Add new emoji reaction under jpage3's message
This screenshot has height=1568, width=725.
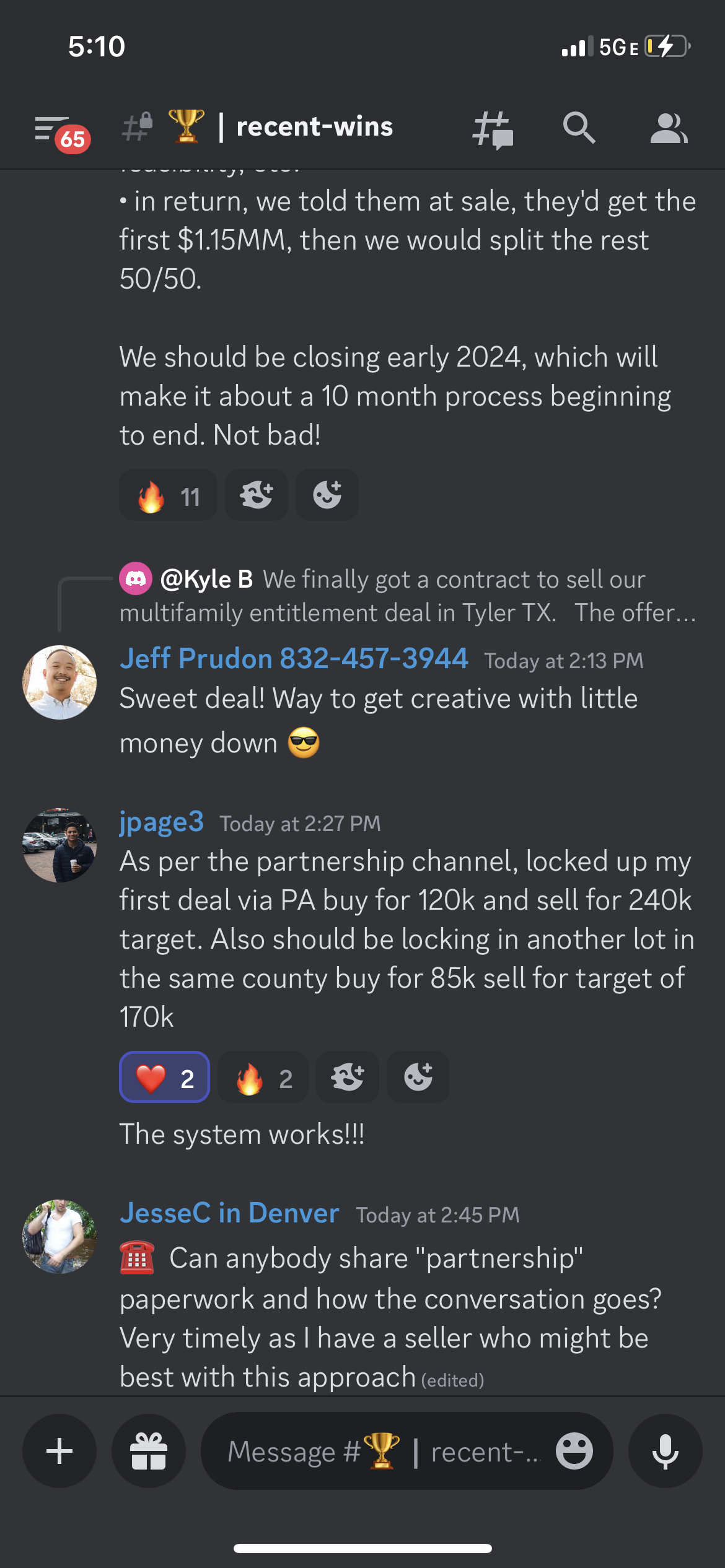(418, 1078)
